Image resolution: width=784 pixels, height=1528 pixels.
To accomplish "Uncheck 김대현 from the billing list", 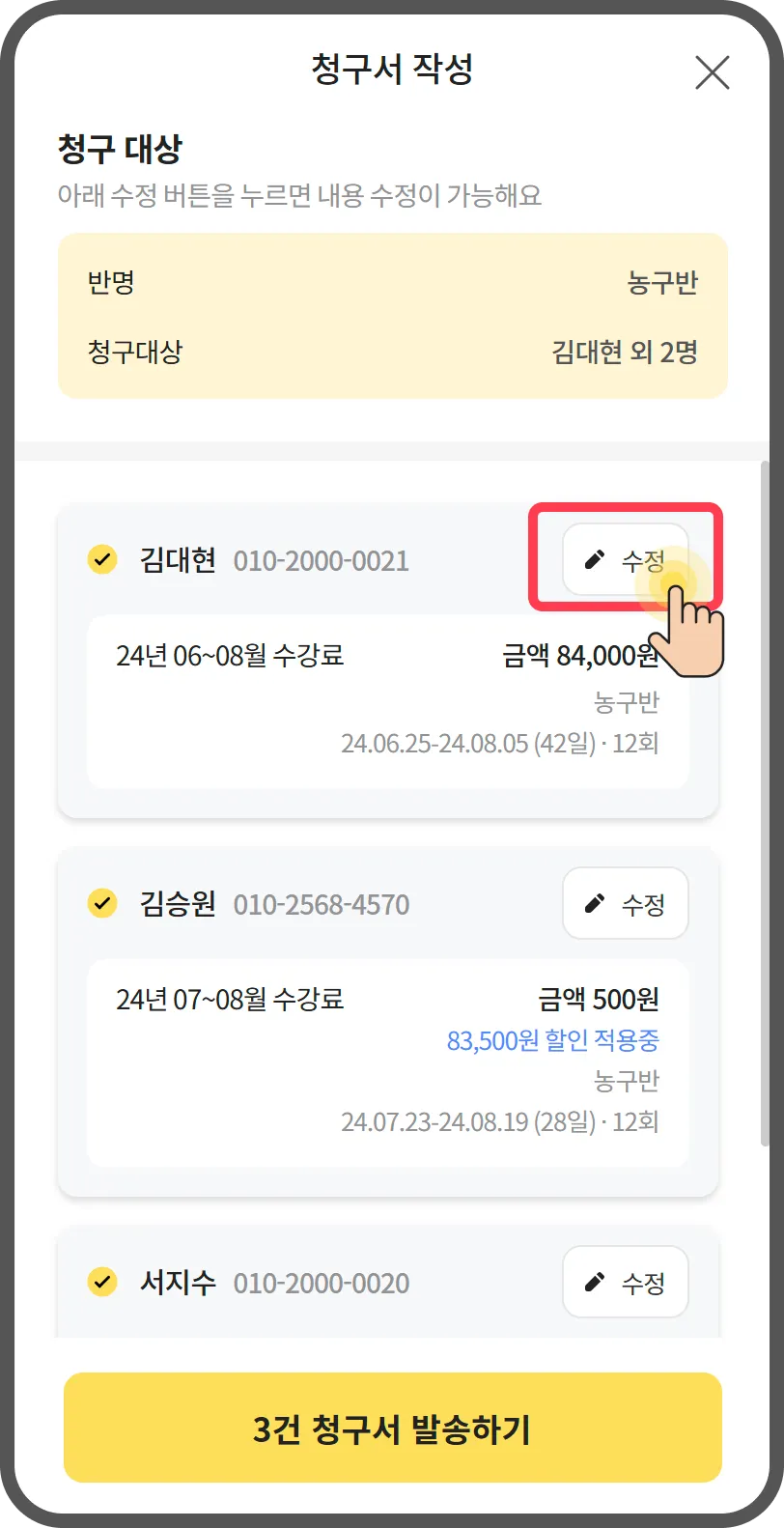I will [x=102, y=559].
